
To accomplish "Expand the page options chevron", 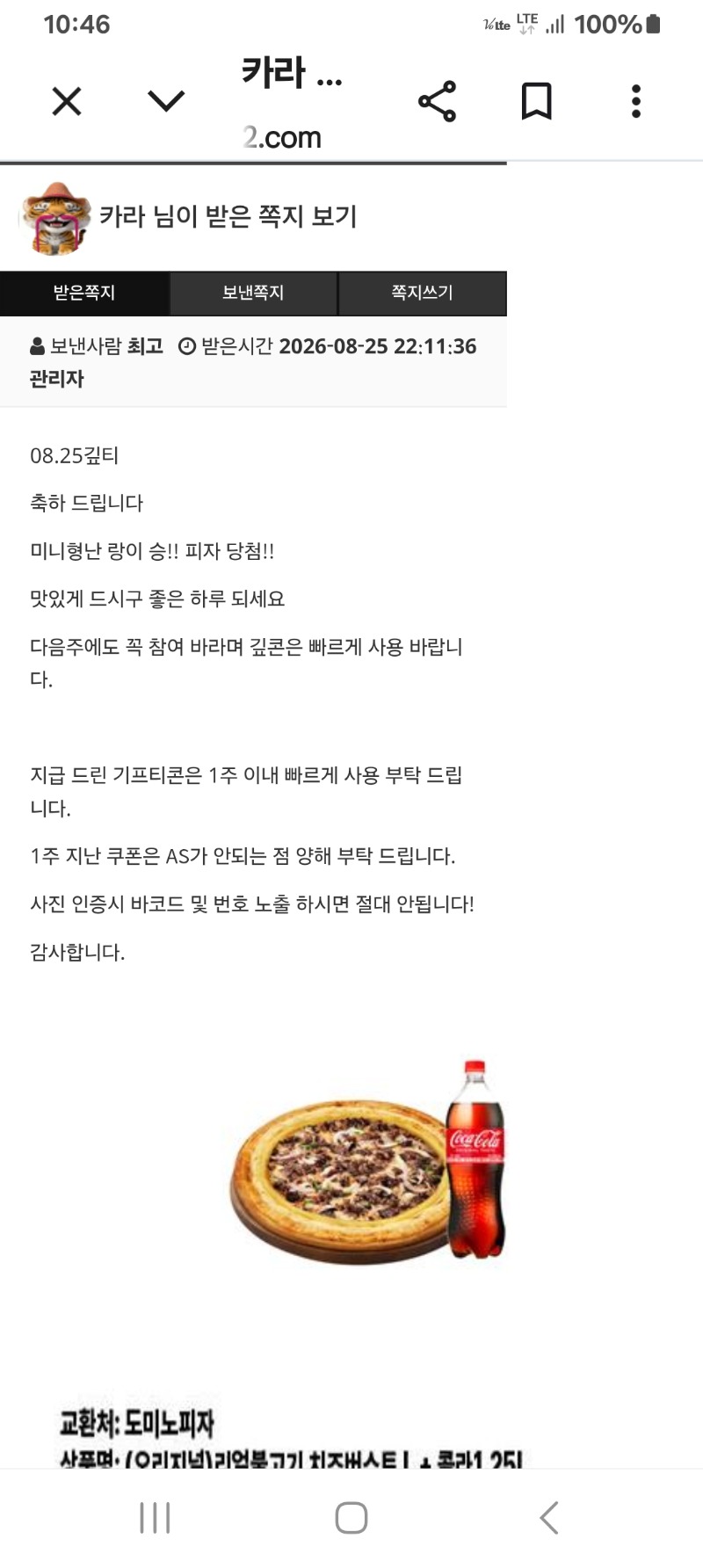I will pyautogui.click(x=166, y=101).
